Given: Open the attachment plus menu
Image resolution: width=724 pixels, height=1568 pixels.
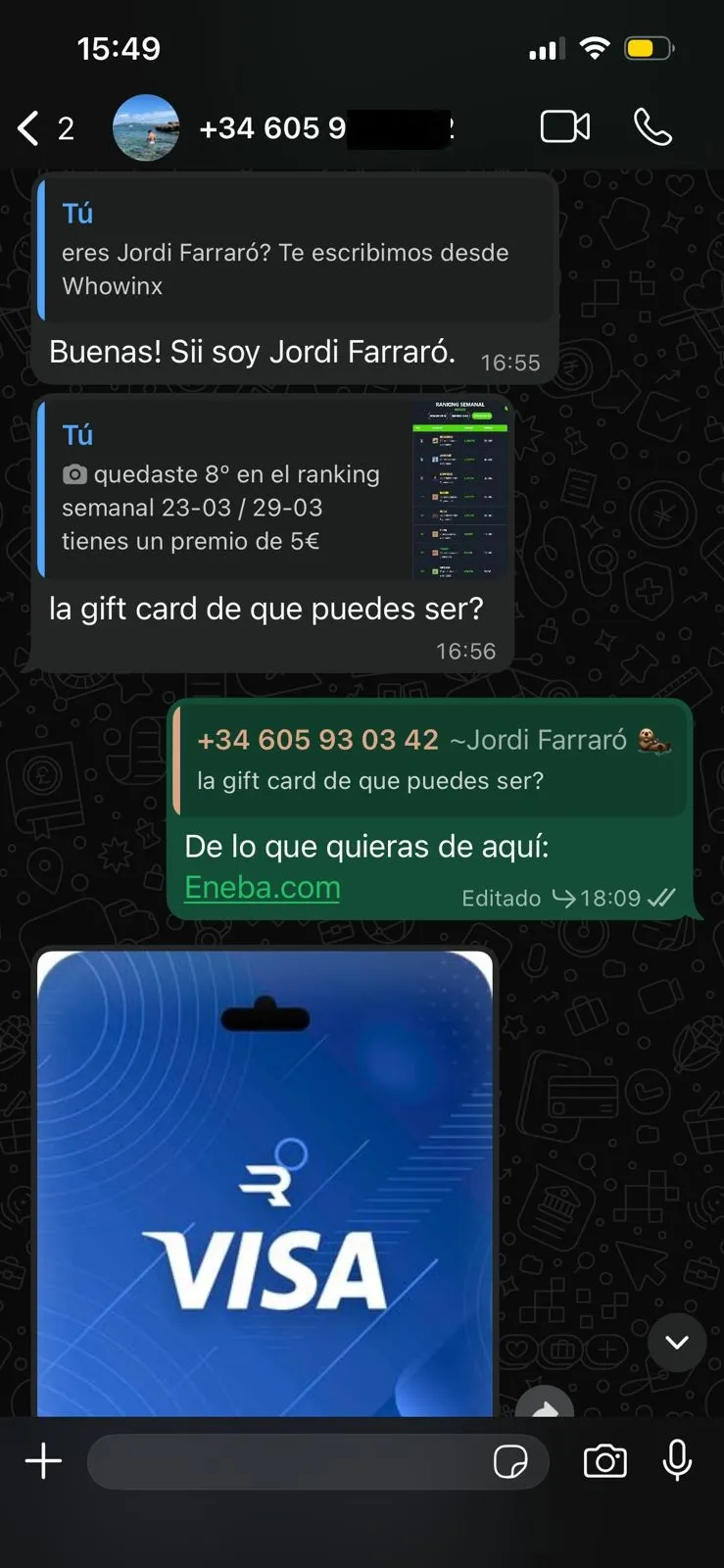Looking at the screenshot, I should point(43,1461).
